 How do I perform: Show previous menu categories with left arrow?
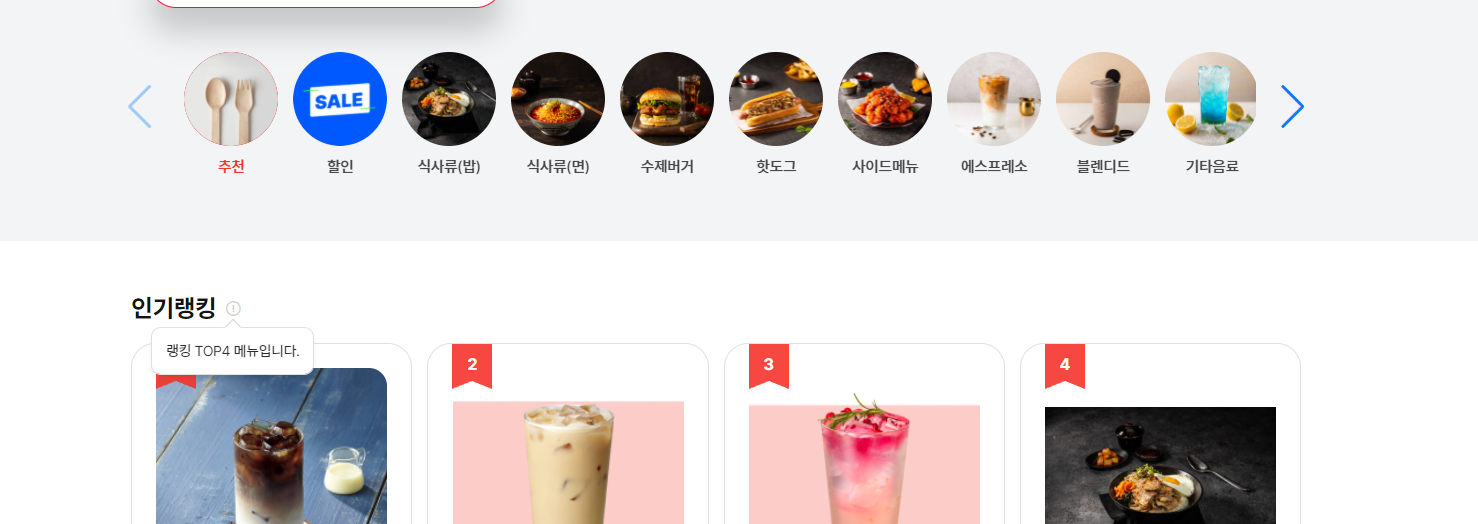point(140,106)
